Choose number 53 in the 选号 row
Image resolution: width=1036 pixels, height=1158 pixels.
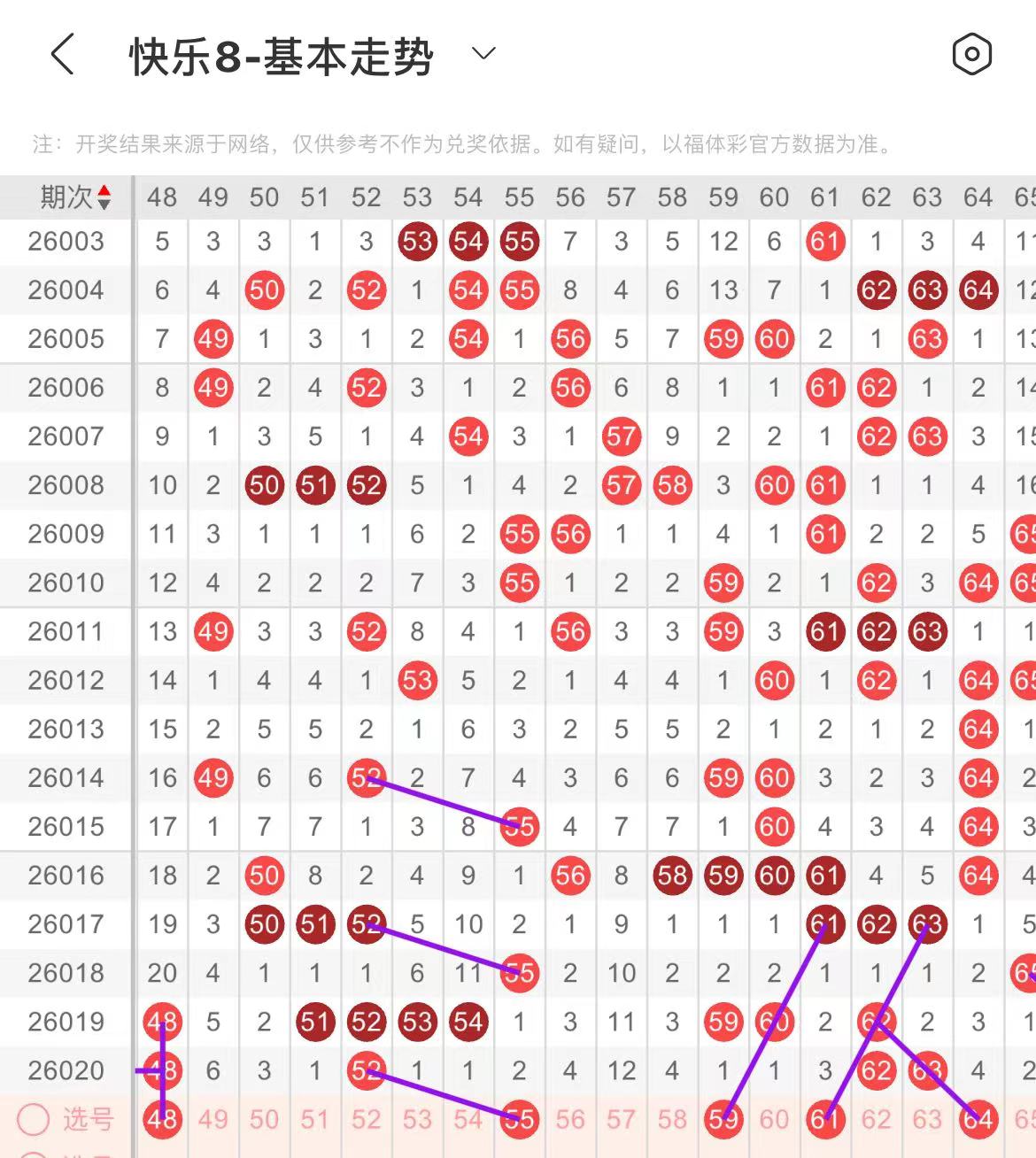[x=417, y=1119]
